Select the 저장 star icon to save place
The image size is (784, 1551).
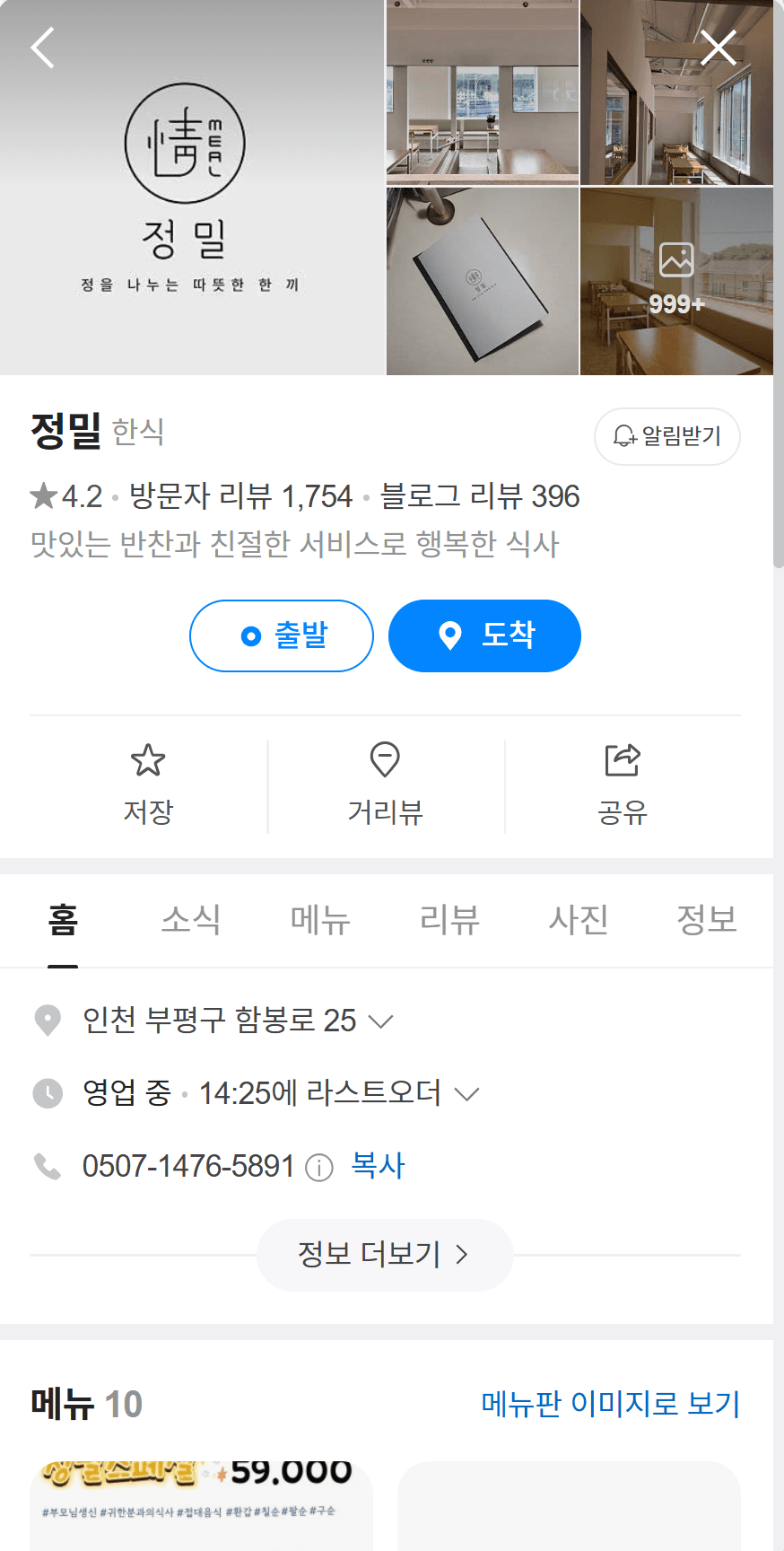(148, 760)
